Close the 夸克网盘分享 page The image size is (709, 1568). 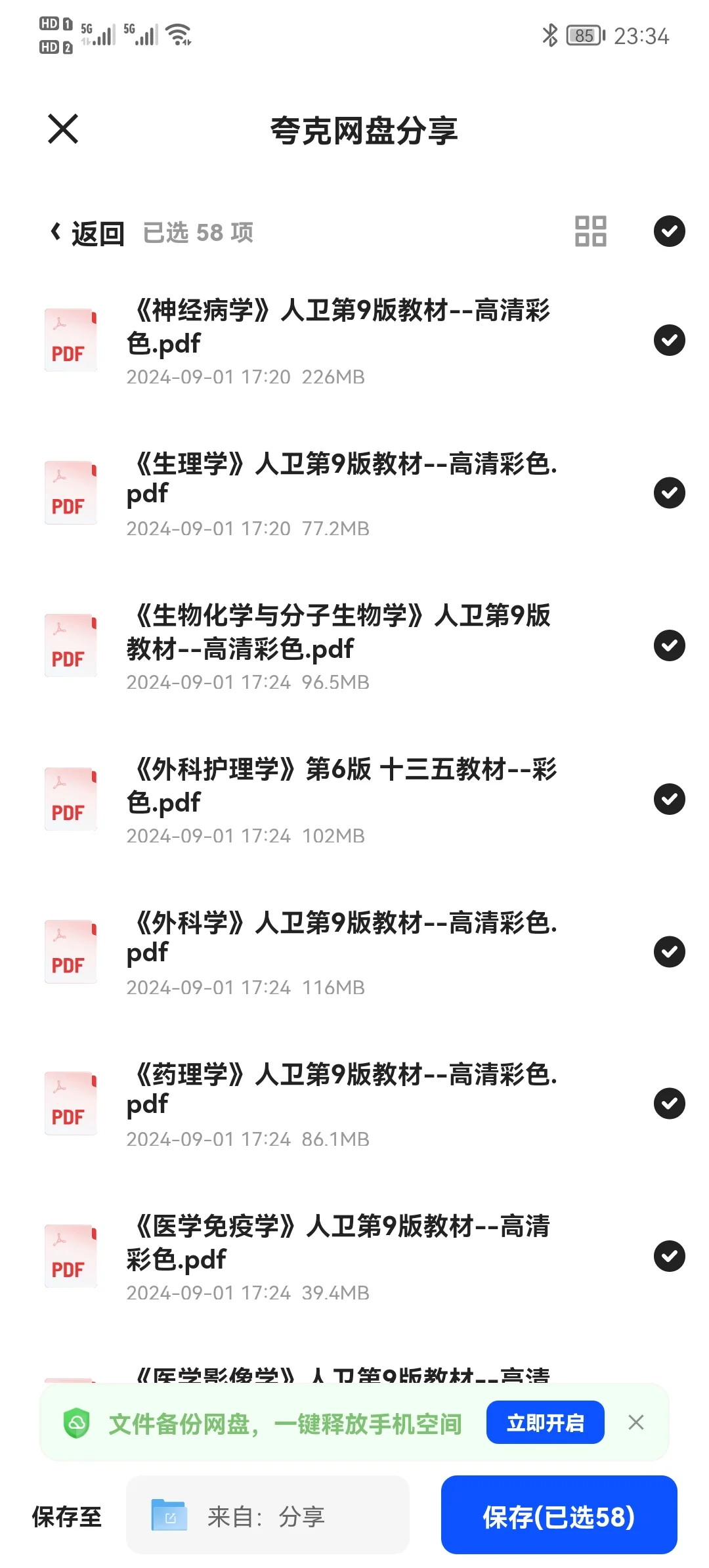pyautogui.click(x=63, y=129)
